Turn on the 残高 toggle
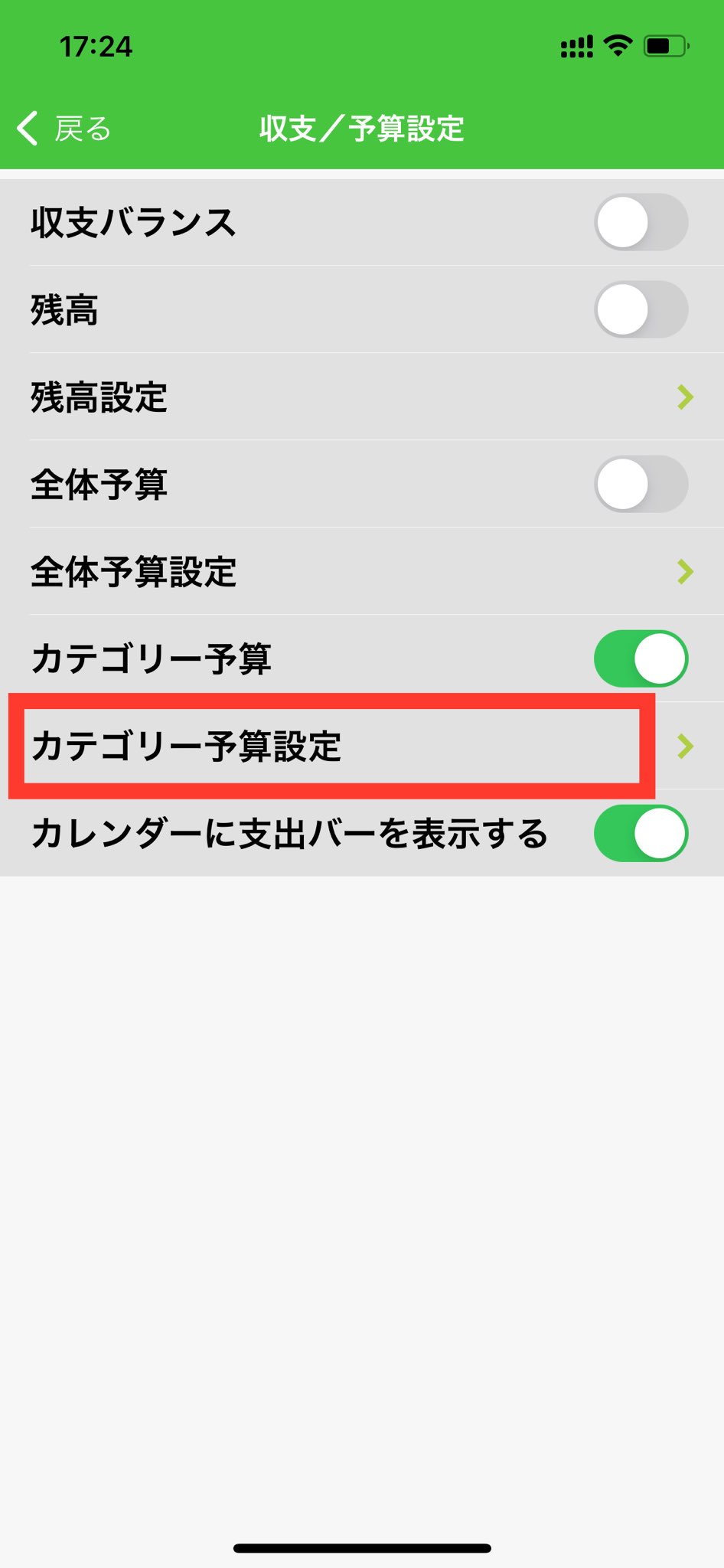Screen dimensions: 724x1568 click(x=641, y=310)
